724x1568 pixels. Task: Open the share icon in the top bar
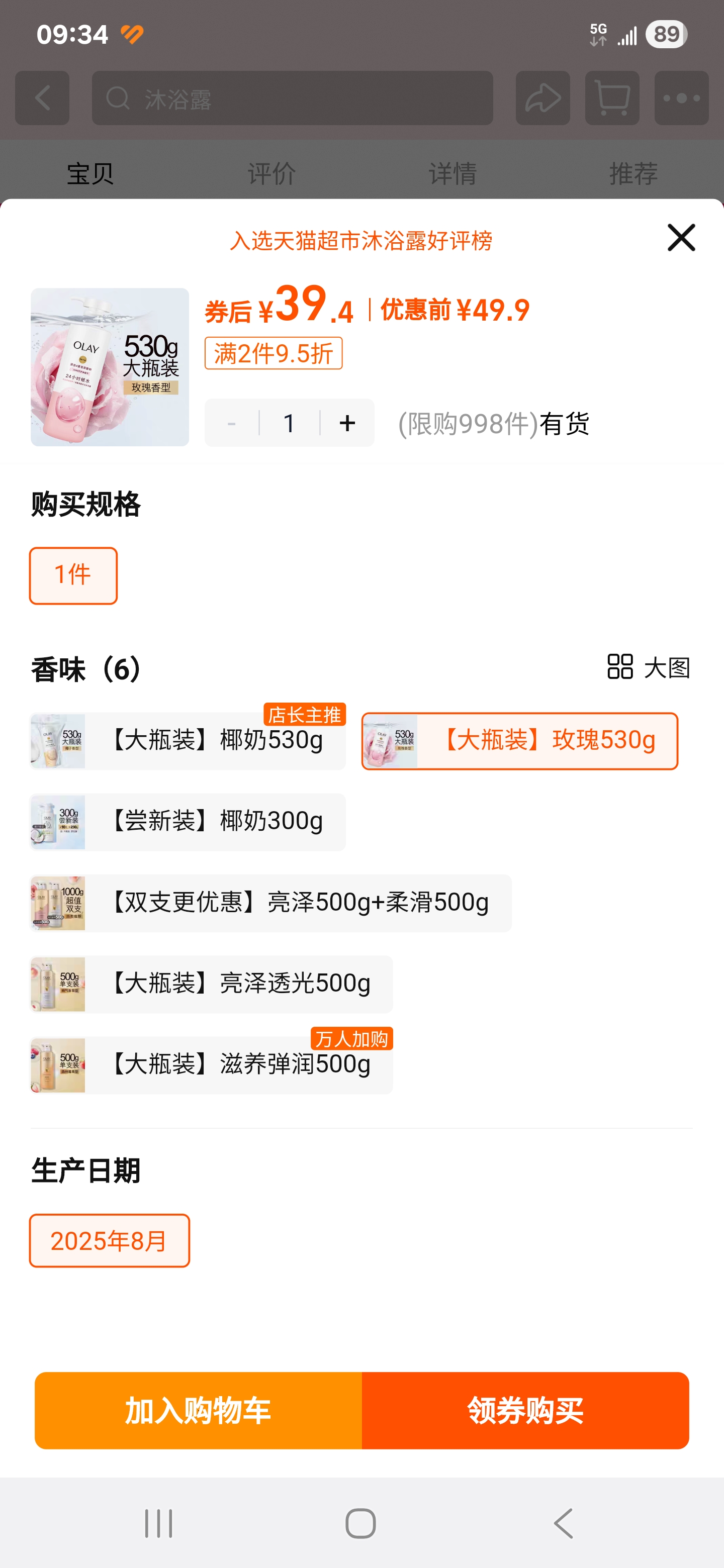[542, 99]
